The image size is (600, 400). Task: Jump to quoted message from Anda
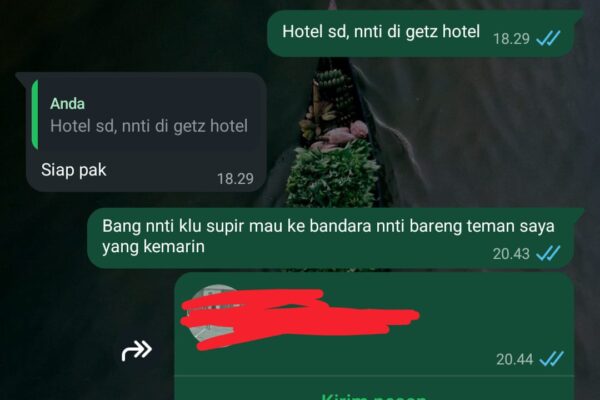click(148, 115)
